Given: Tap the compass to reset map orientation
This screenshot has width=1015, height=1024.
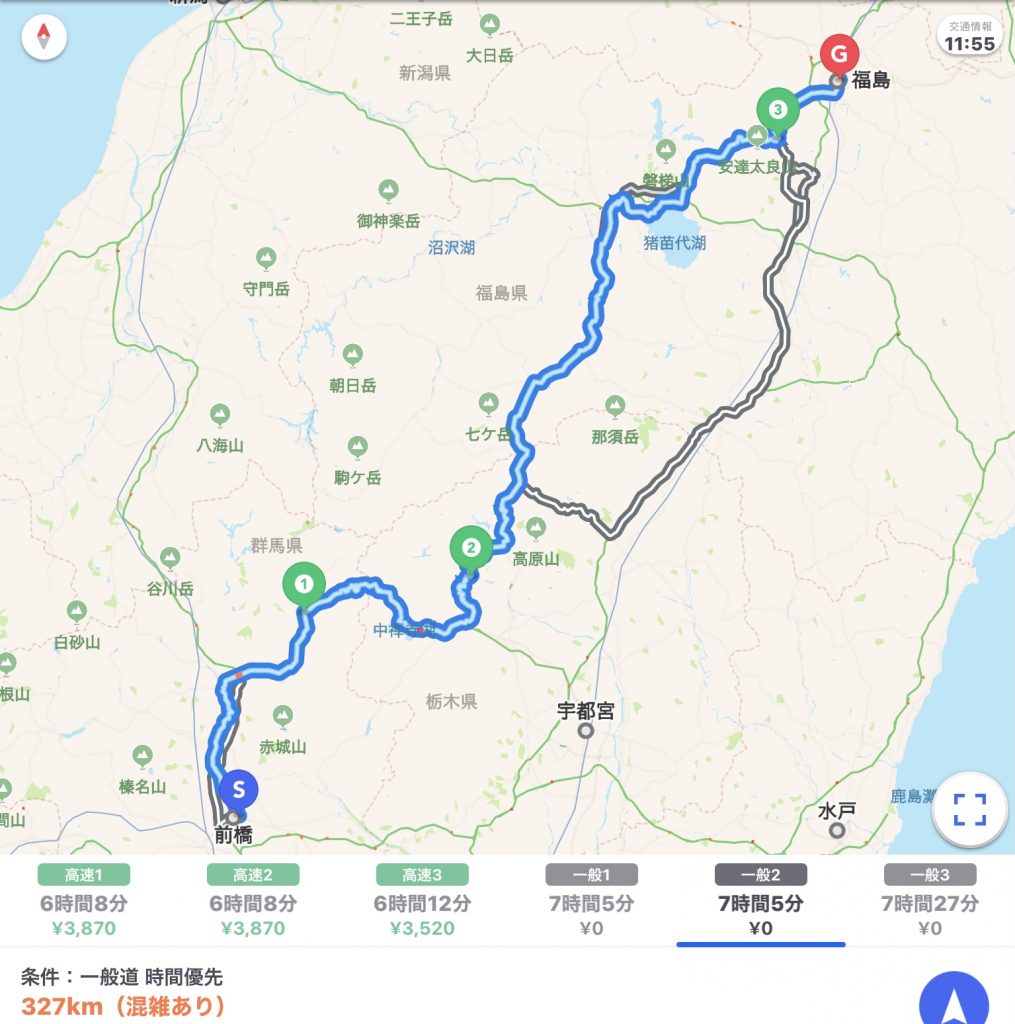Looking at the screenshot, I should click(43, 39).
